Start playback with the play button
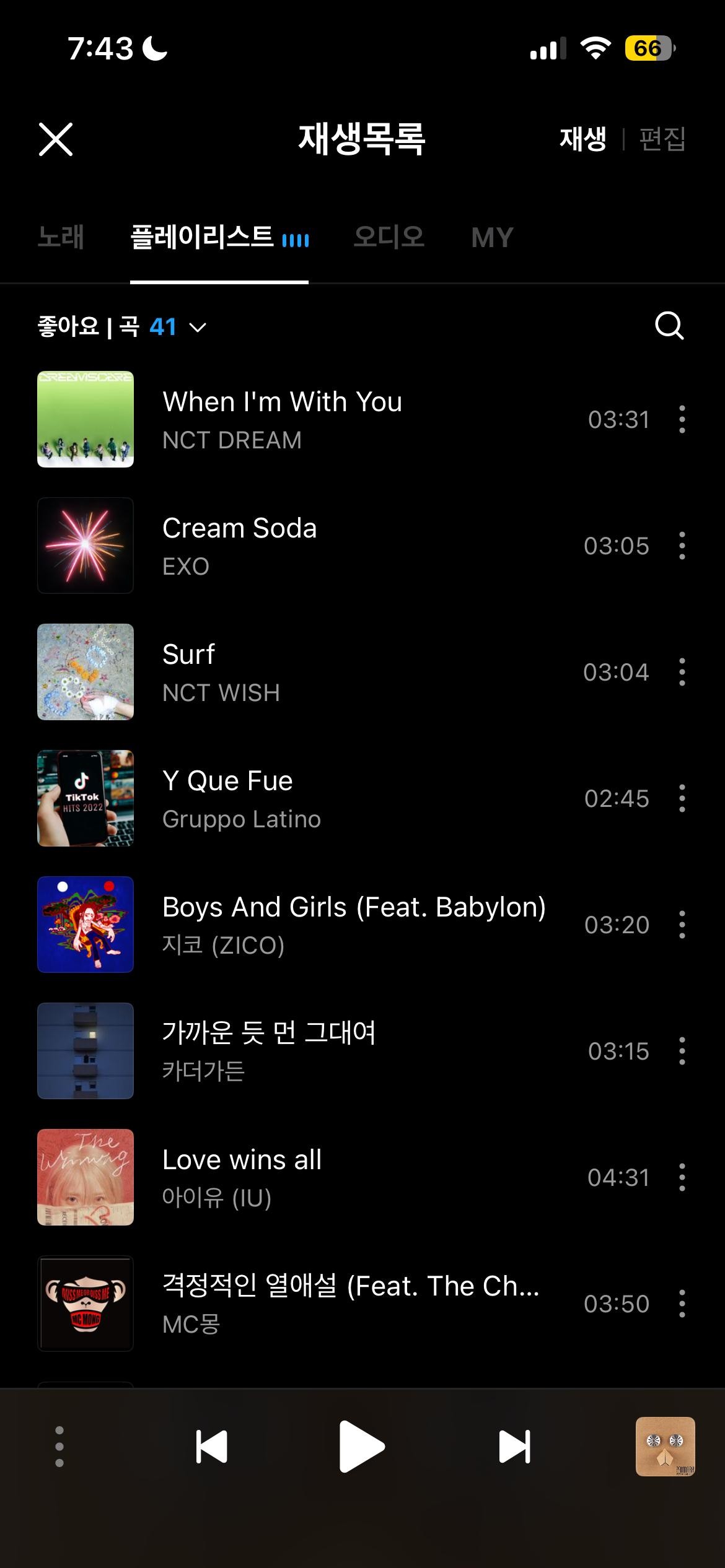The width and height of the screenshot is (725, 1568). click(x=362, y=1447)
